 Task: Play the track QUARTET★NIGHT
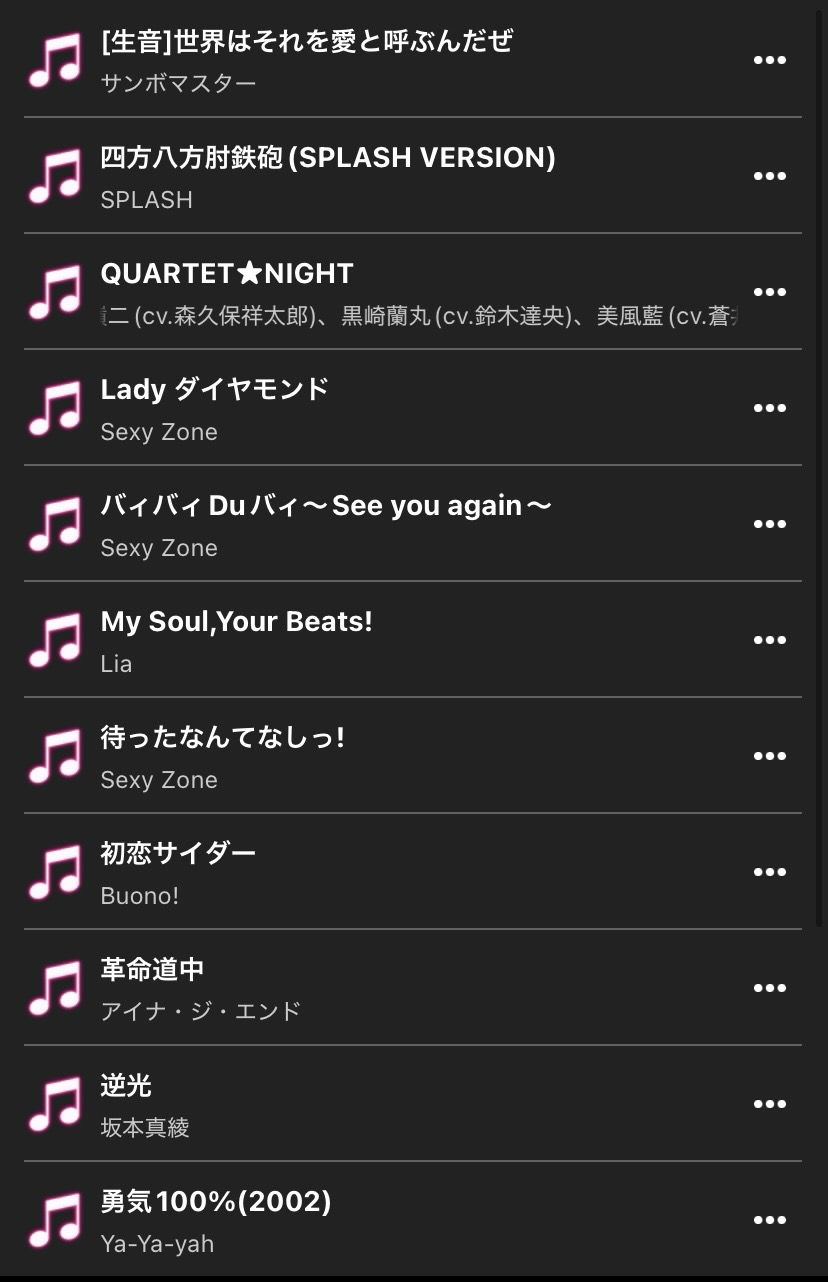click(x=227, y=274)
